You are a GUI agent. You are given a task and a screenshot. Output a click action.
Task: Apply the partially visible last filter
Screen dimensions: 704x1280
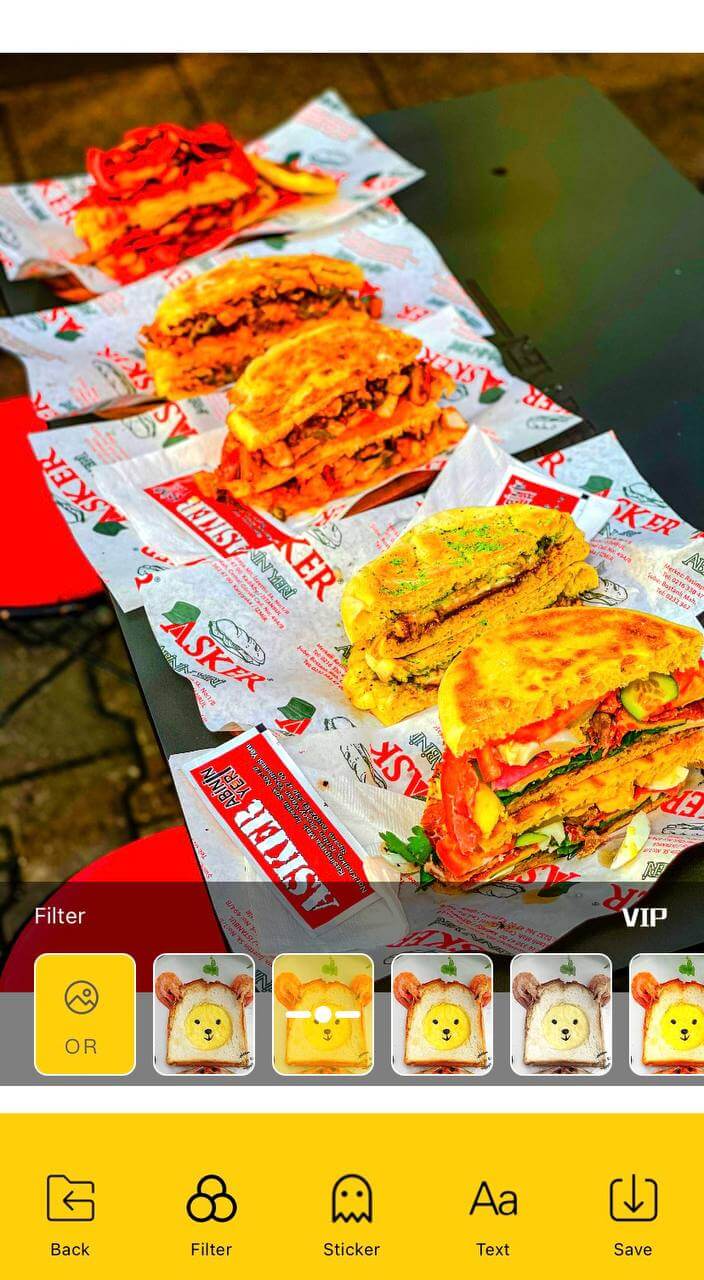pyautogui.click(x=668, y=1014)
